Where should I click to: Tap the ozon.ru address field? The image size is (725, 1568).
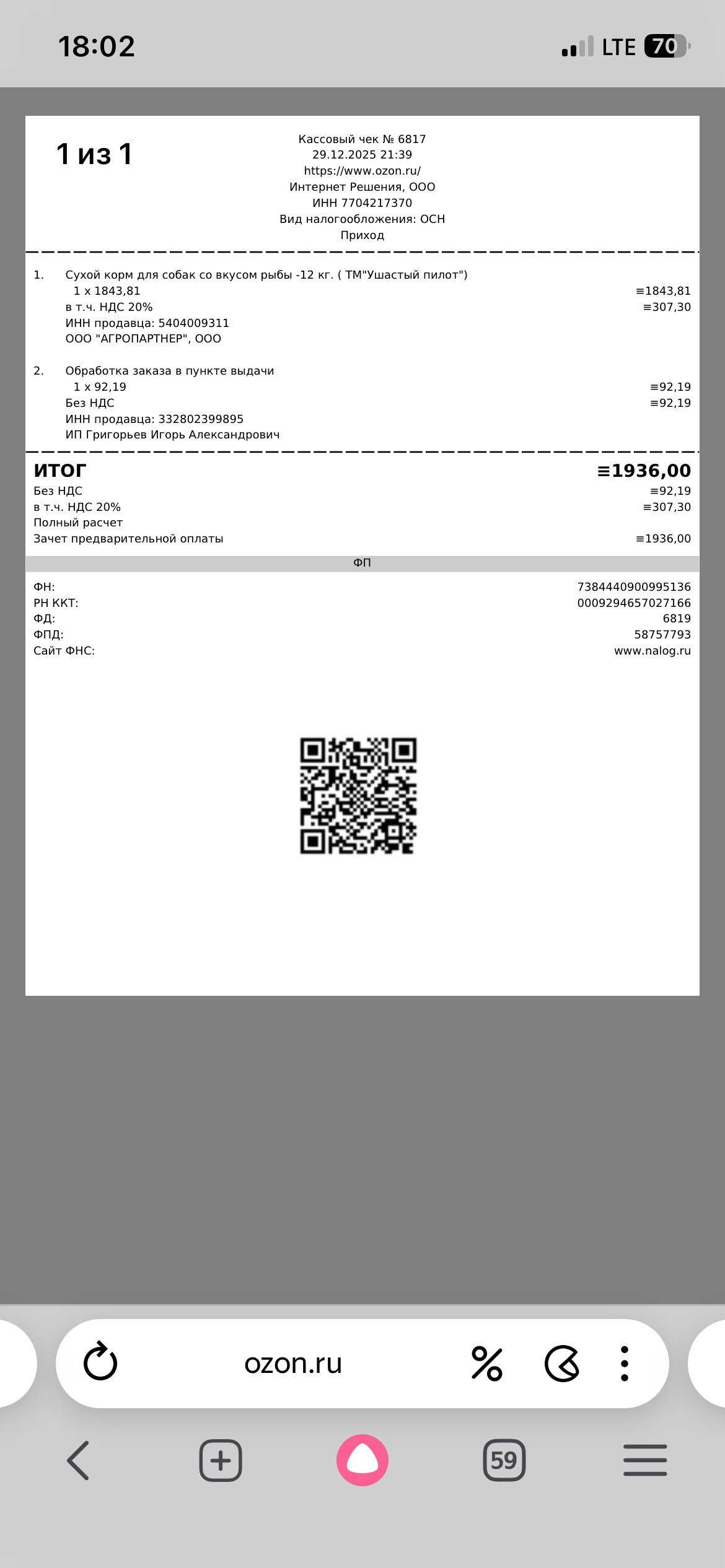click(x=292, y=1363)
